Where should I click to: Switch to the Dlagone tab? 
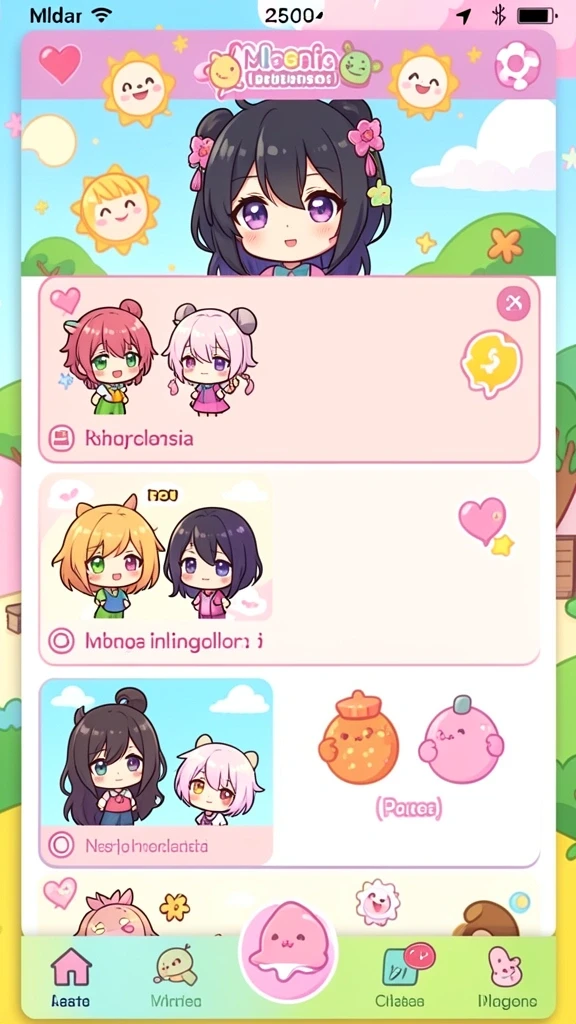pyautogui.click(x=507, y=978)
